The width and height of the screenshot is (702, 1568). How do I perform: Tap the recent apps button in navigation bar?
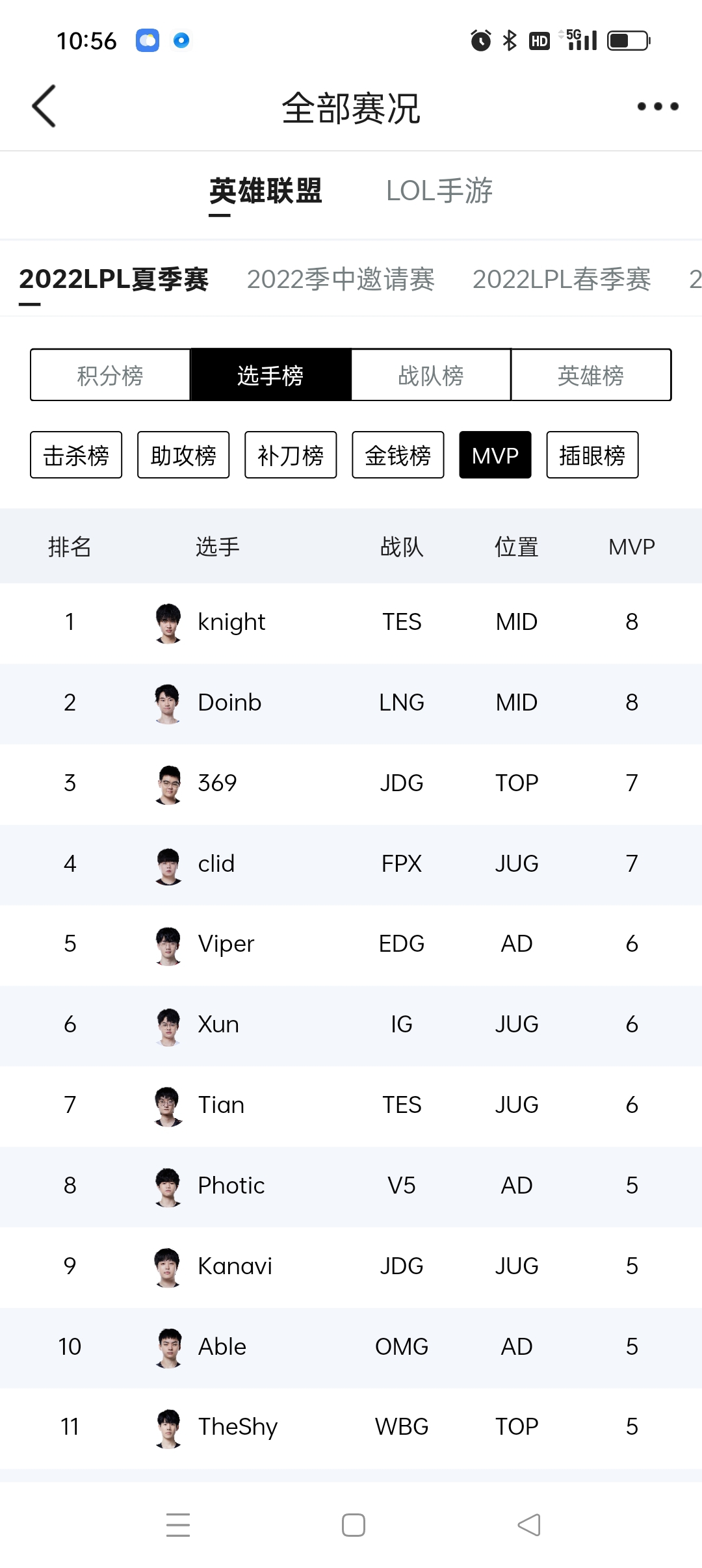point(178,1524)
